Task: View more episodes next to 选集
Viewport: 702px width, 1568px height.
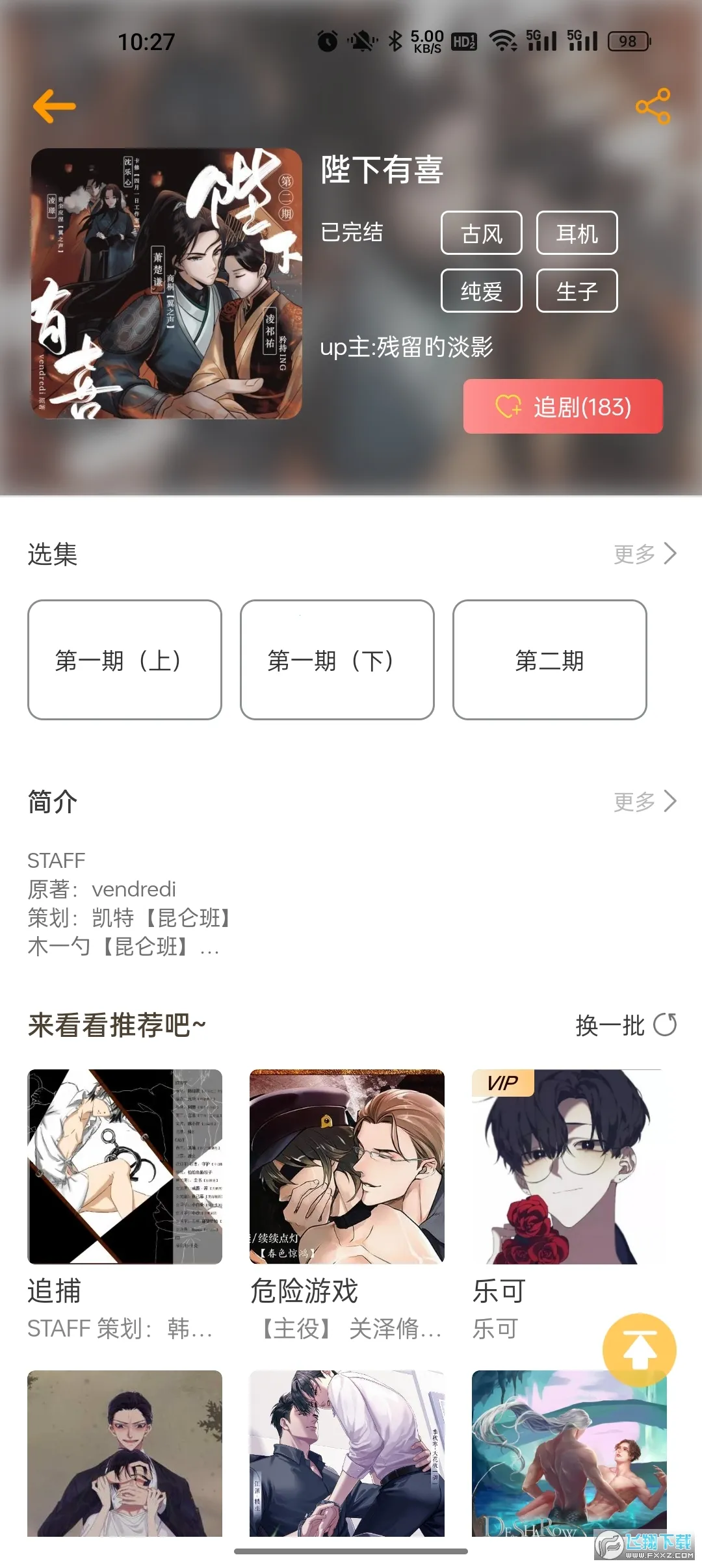Action: click(645, 554)
